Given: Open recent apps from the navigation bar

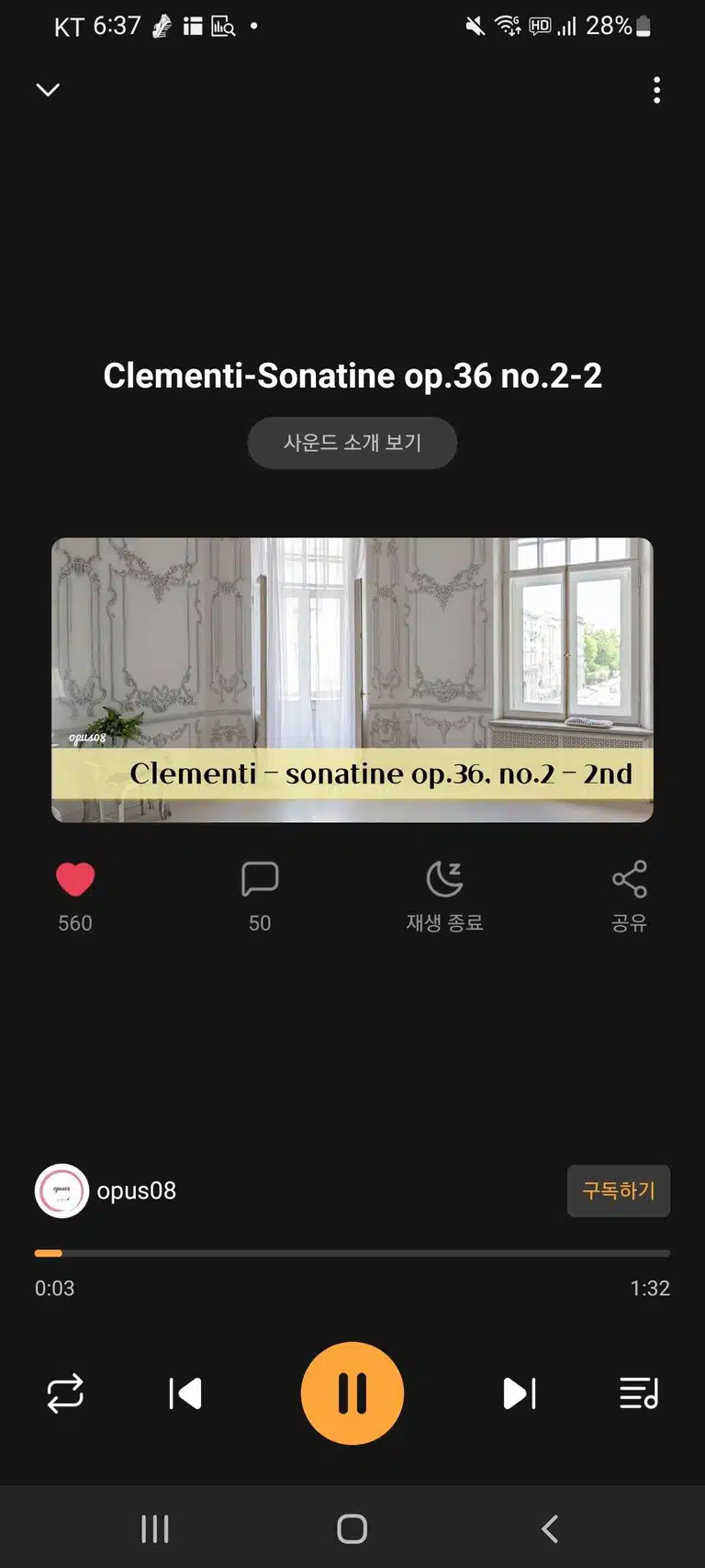Looking at the screenshot, I should (x=155, y=1529).
